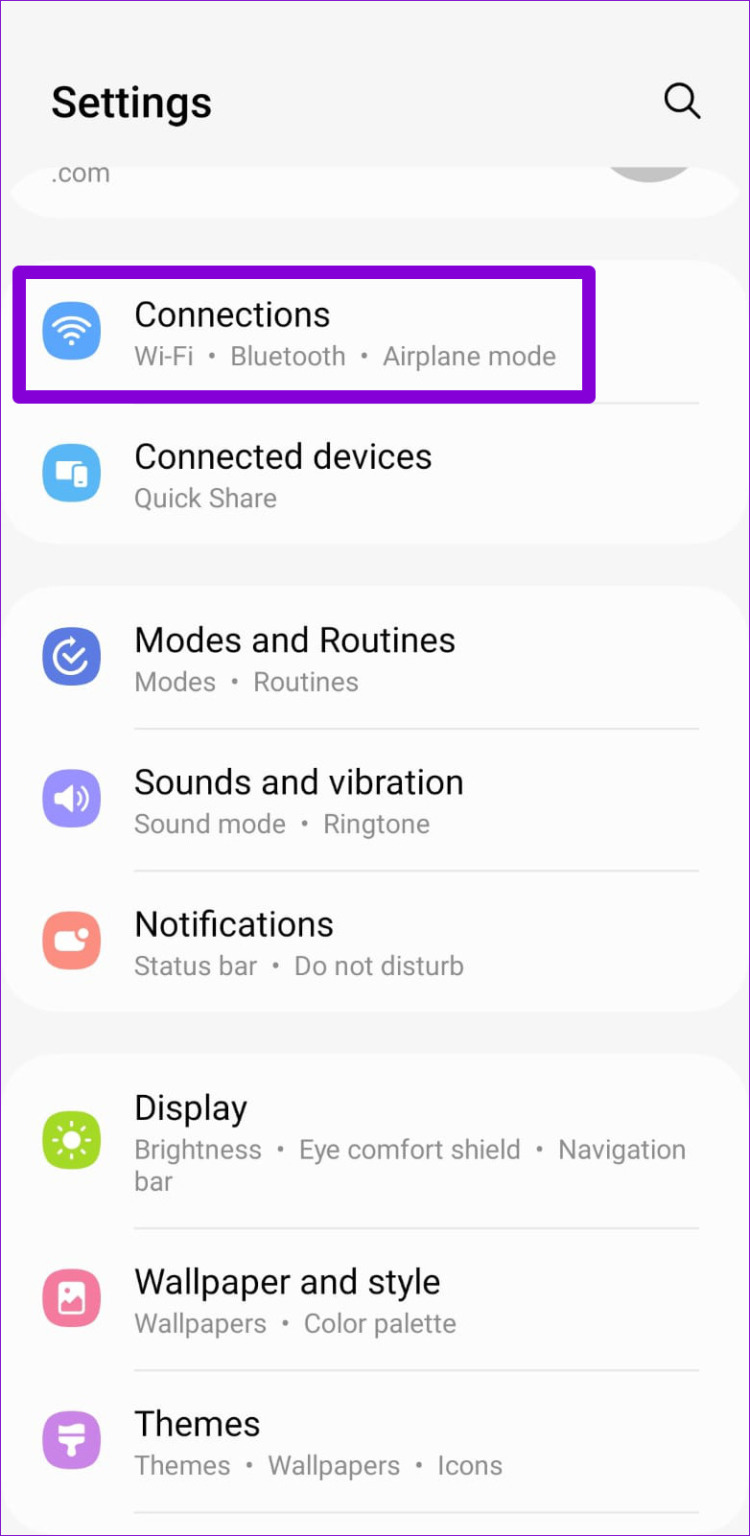Select the Notifications icon
Screen dimensions: 750x1536
click(x=71, y=940)
